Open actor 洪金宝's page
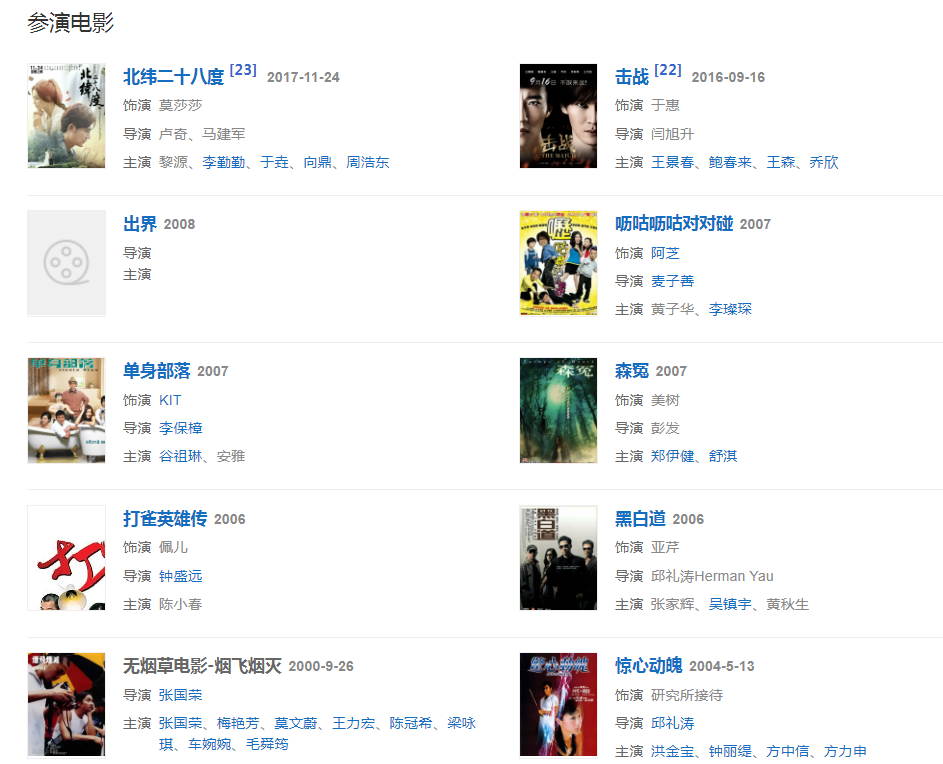 (672, 751)
